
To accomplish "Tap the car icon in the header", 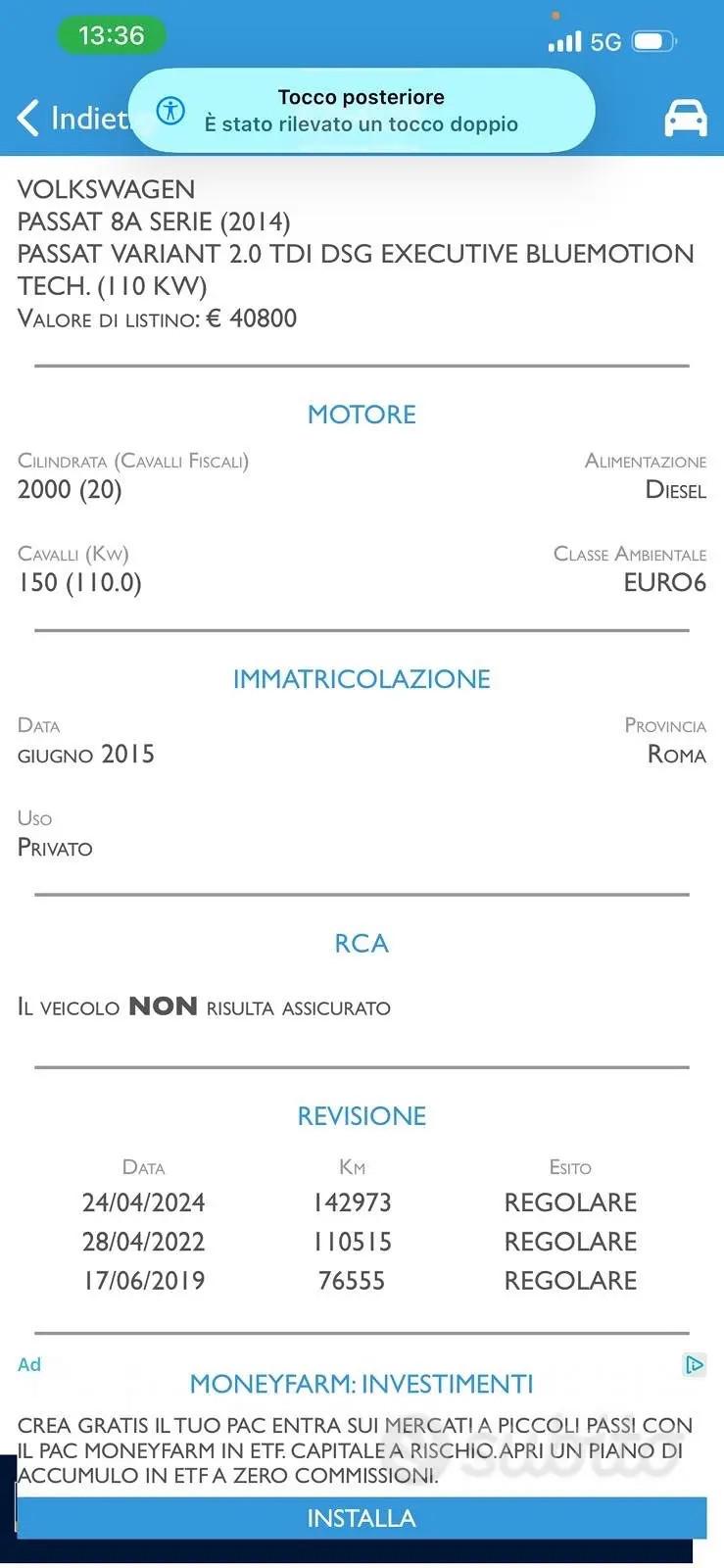I will (x=686, y=118).
